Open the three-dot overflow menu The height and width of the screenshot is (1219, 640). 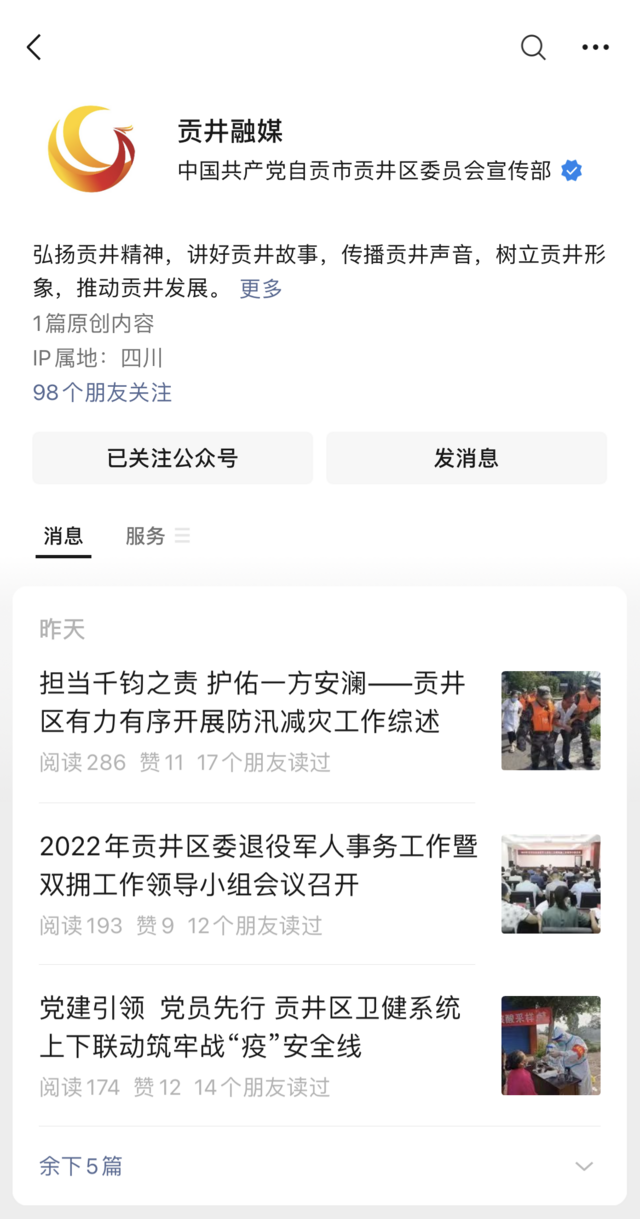[x=595, y=47]
